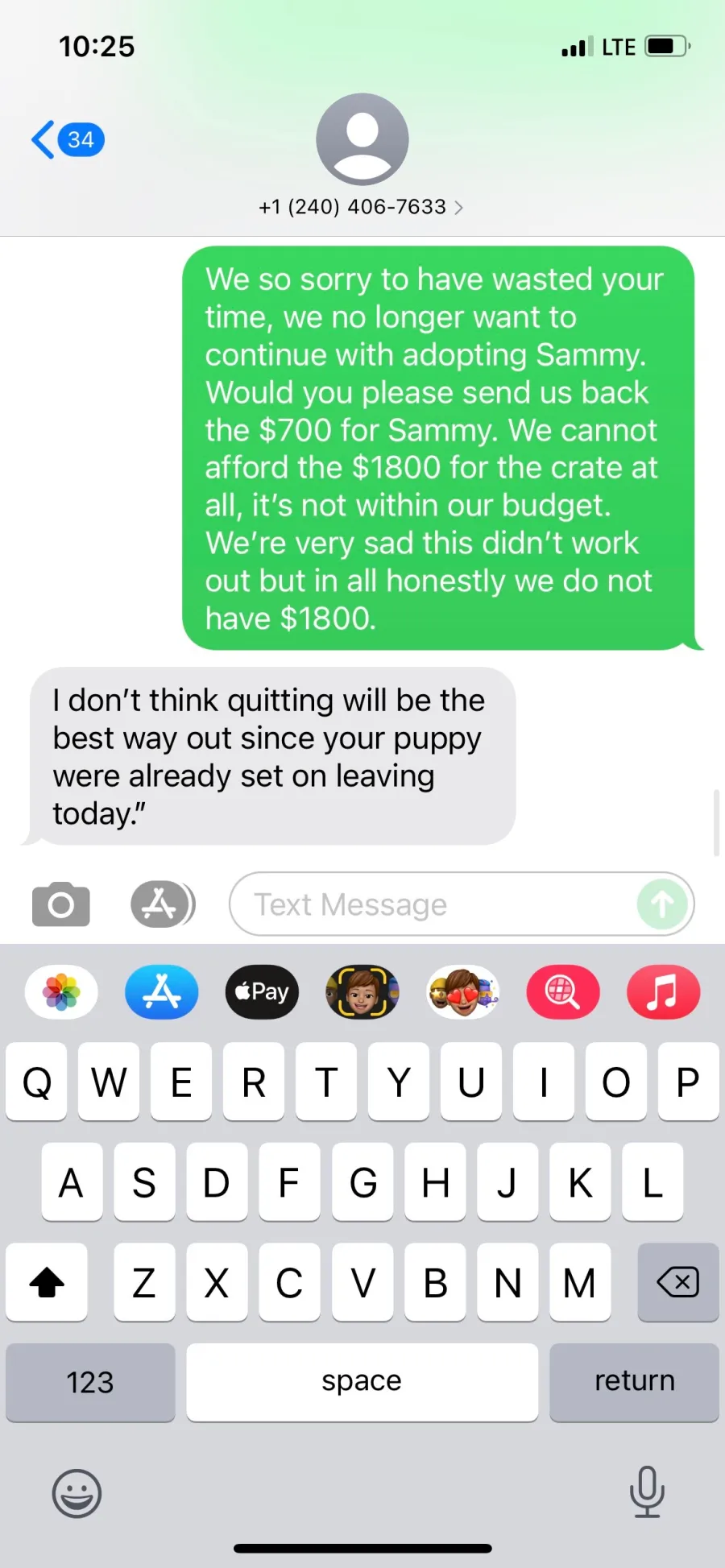Open contact details for +1 (240) 406-7633
This screenshot has width=725, height=1568.
click(x=361, y=207)
